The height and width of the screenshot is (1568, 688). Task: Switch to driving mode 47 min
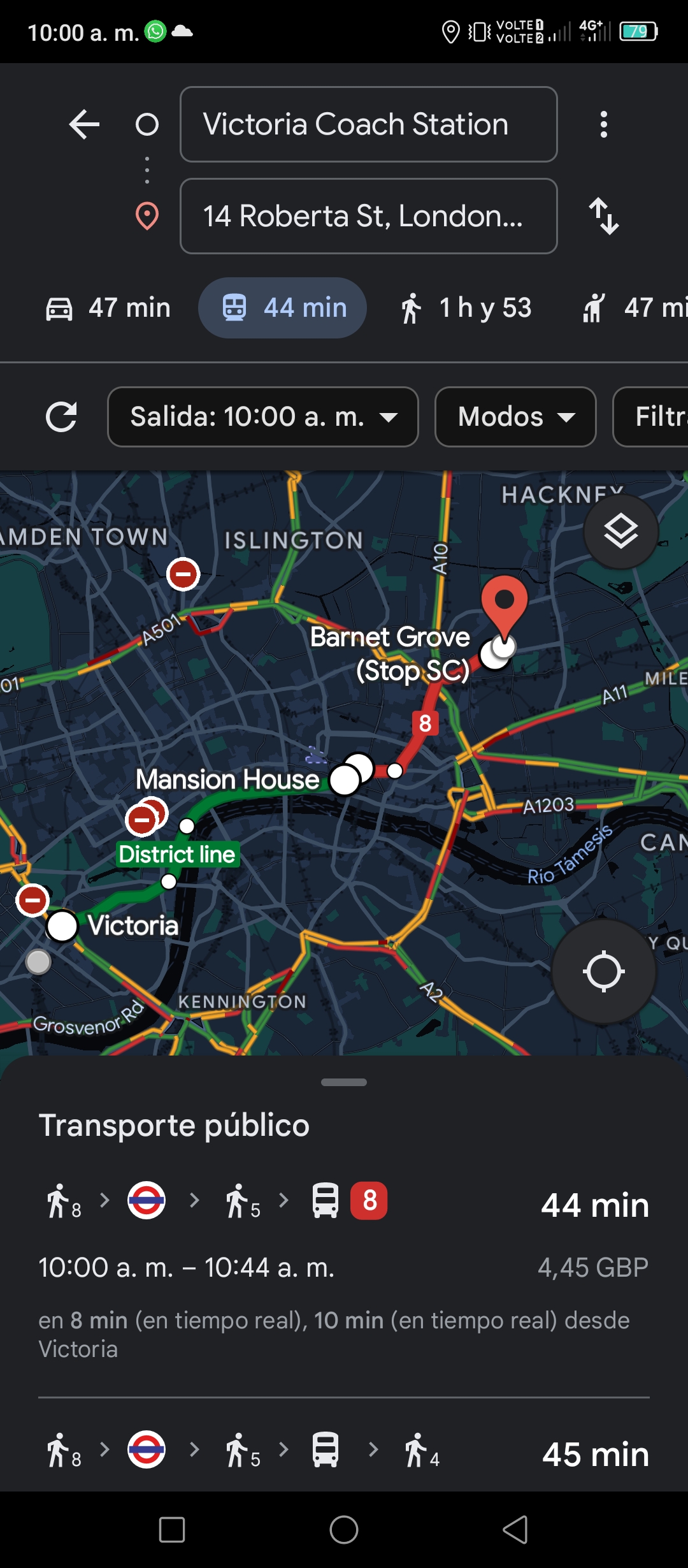click(108, 308)
